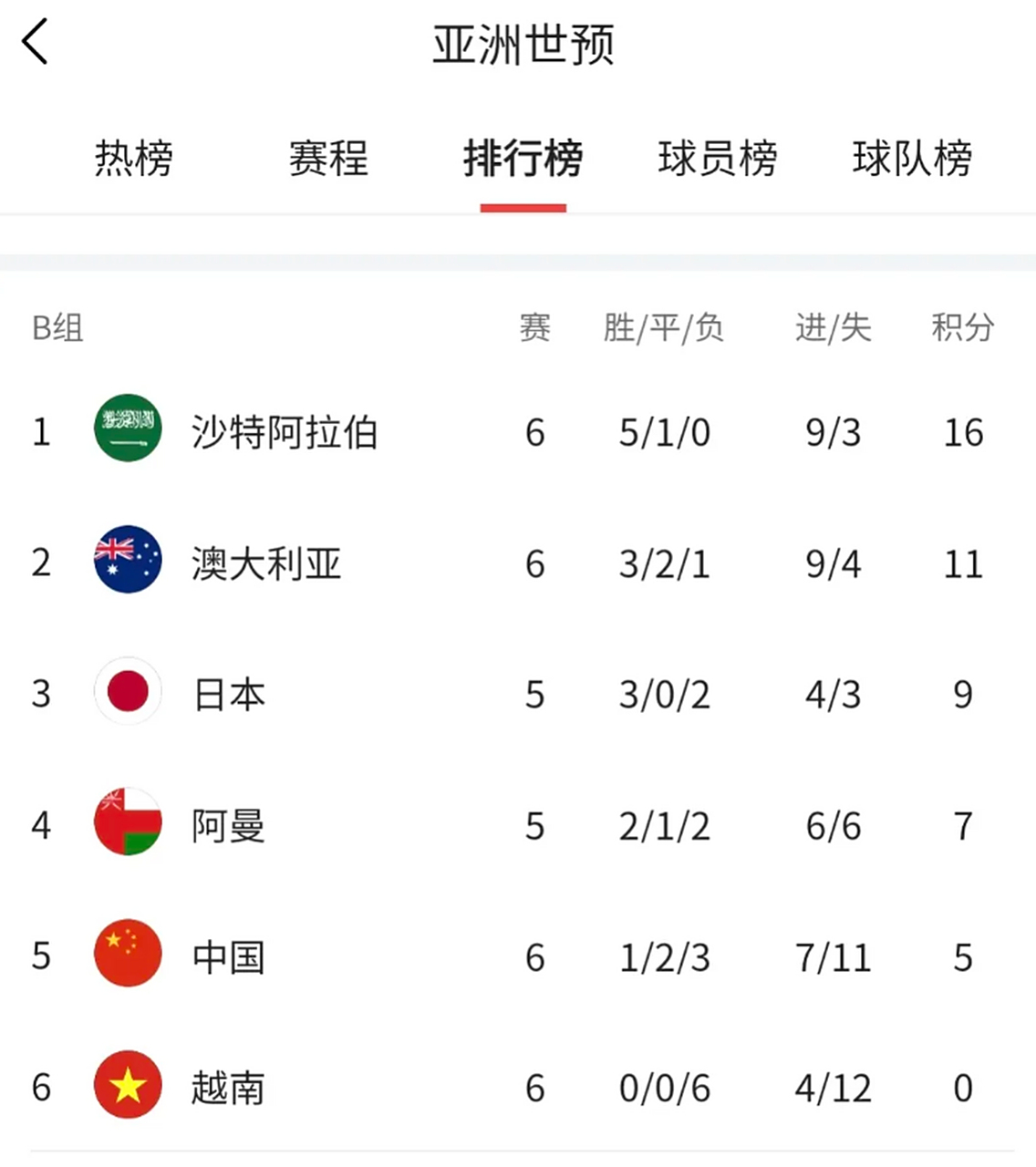Open the 赛程 schedule tab
1036x1167 pixels.
(328, 159)
